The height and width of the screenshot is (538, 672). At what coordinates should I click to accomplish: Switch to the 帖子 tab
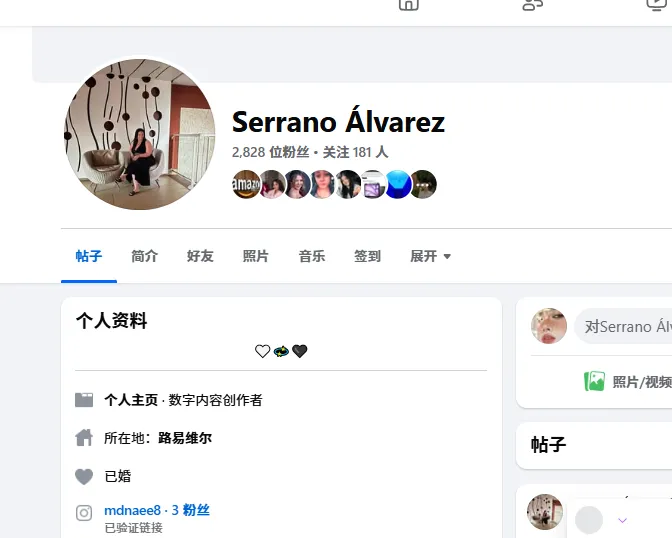pos(89,256)
